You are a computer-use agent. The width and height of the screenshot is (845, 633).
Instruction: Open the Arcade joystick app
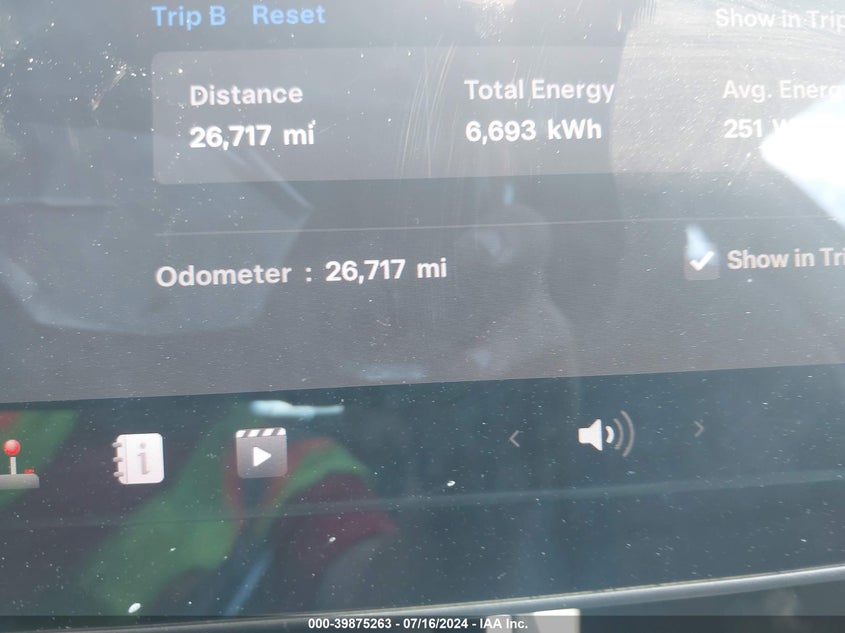[x=14, y=464]
